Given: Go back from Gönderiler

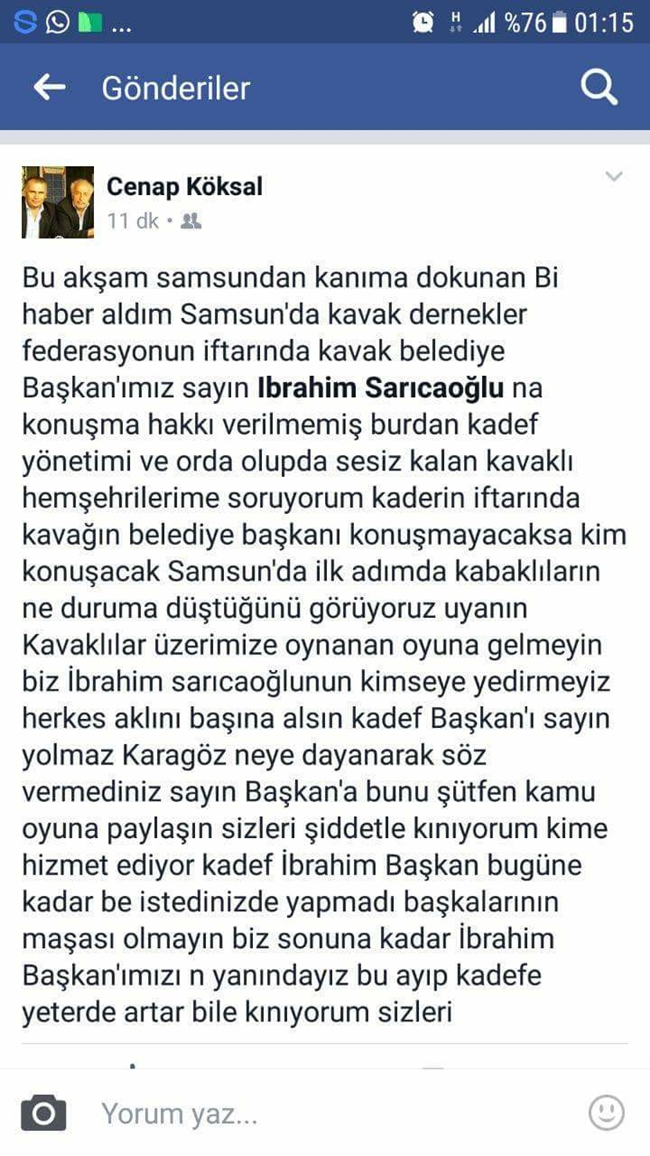Looking at the screenshot, I should click(x=49, y=88).
